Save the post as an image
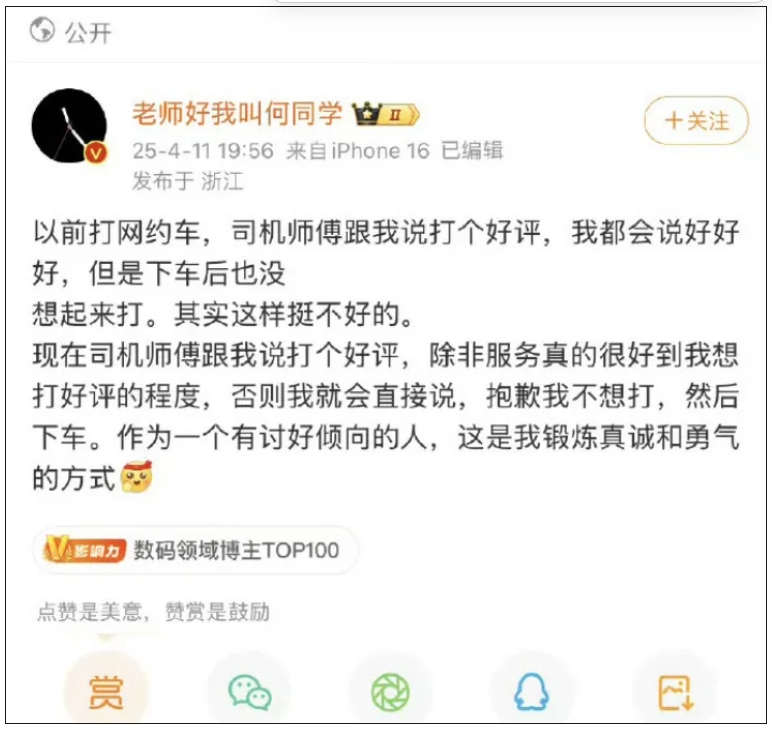 point(674,692)
